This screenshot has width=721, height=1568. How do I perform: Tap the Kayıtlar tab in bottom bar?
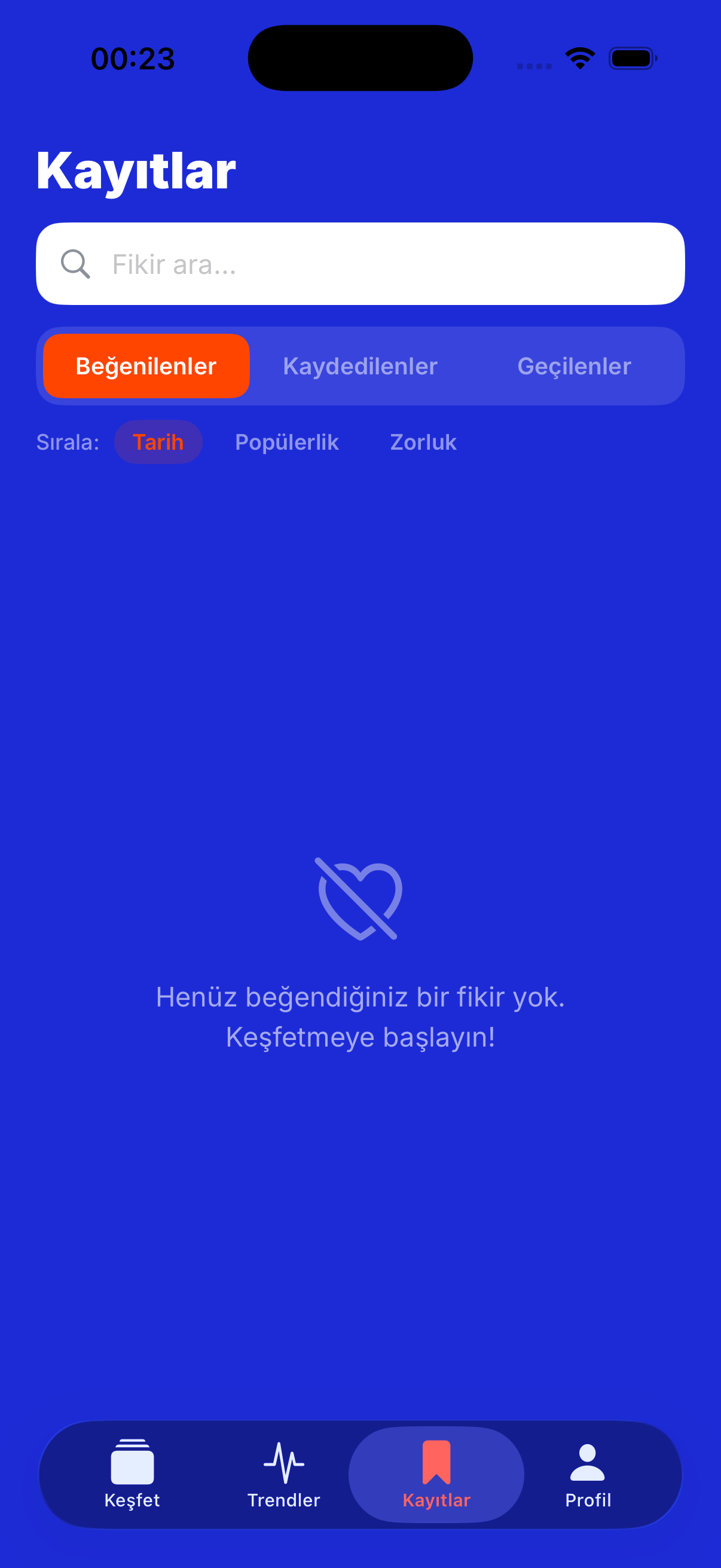coord(436,1474)
